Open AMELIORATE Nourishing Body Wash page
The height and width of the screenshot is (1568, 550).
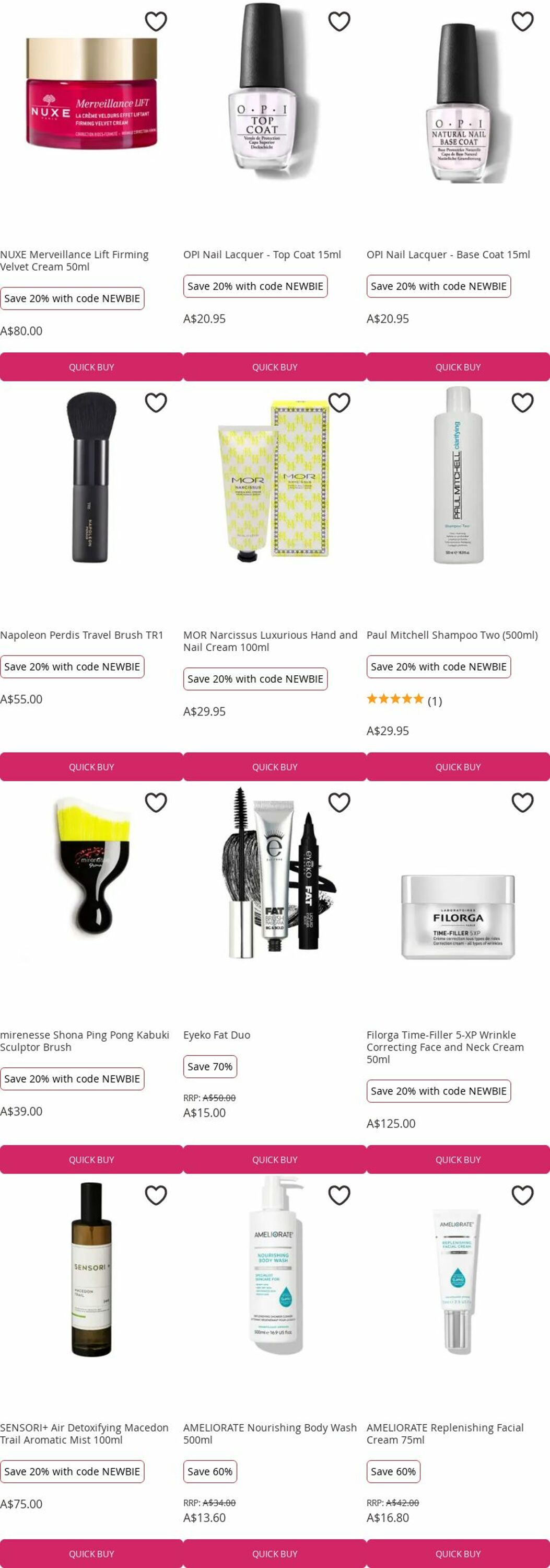pyautogui.click(x=270, y=1433)
